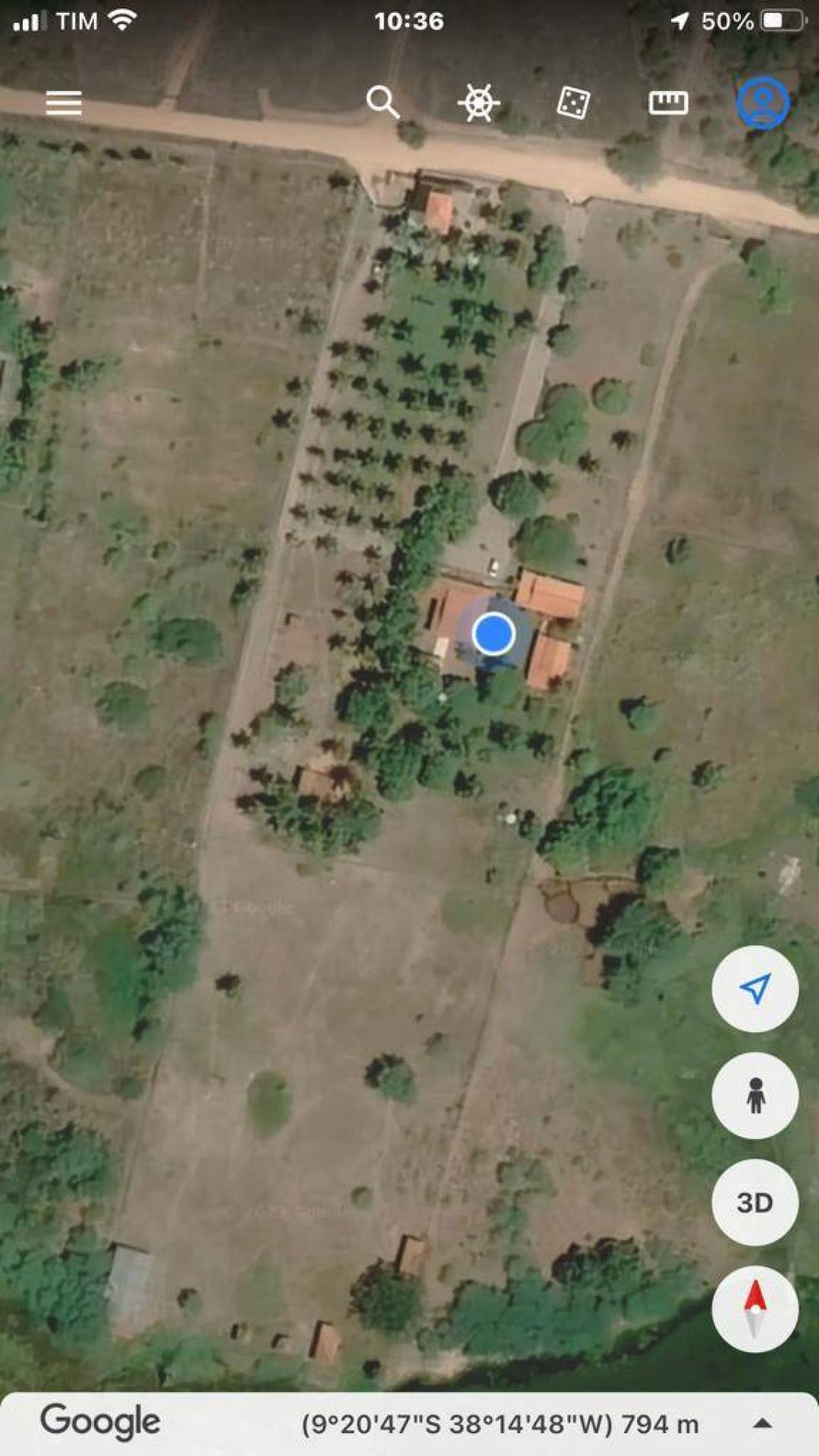Open the account profile icon
The image size is (819, 1456).
click(x=763, y=102)
